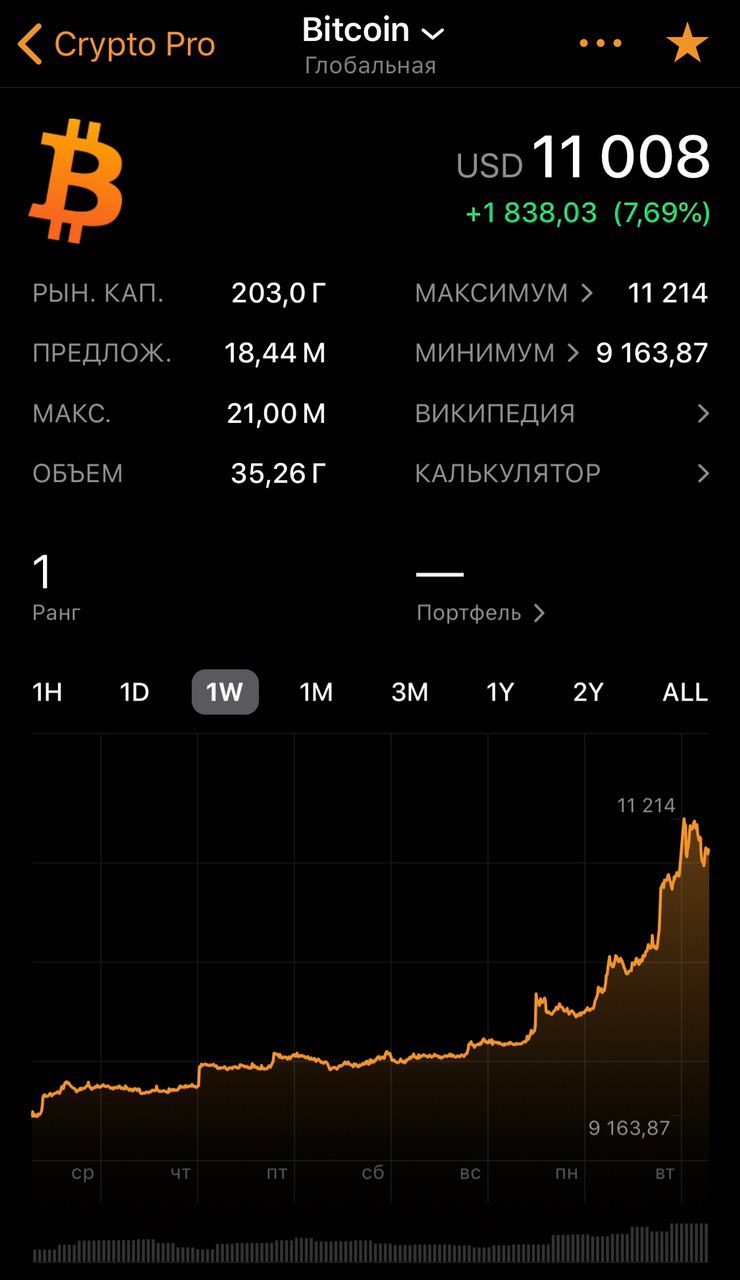The width and height of the screenshot is (740, 1280).
Task: Toggle the favorite star
Action: (x=687, y=44)
